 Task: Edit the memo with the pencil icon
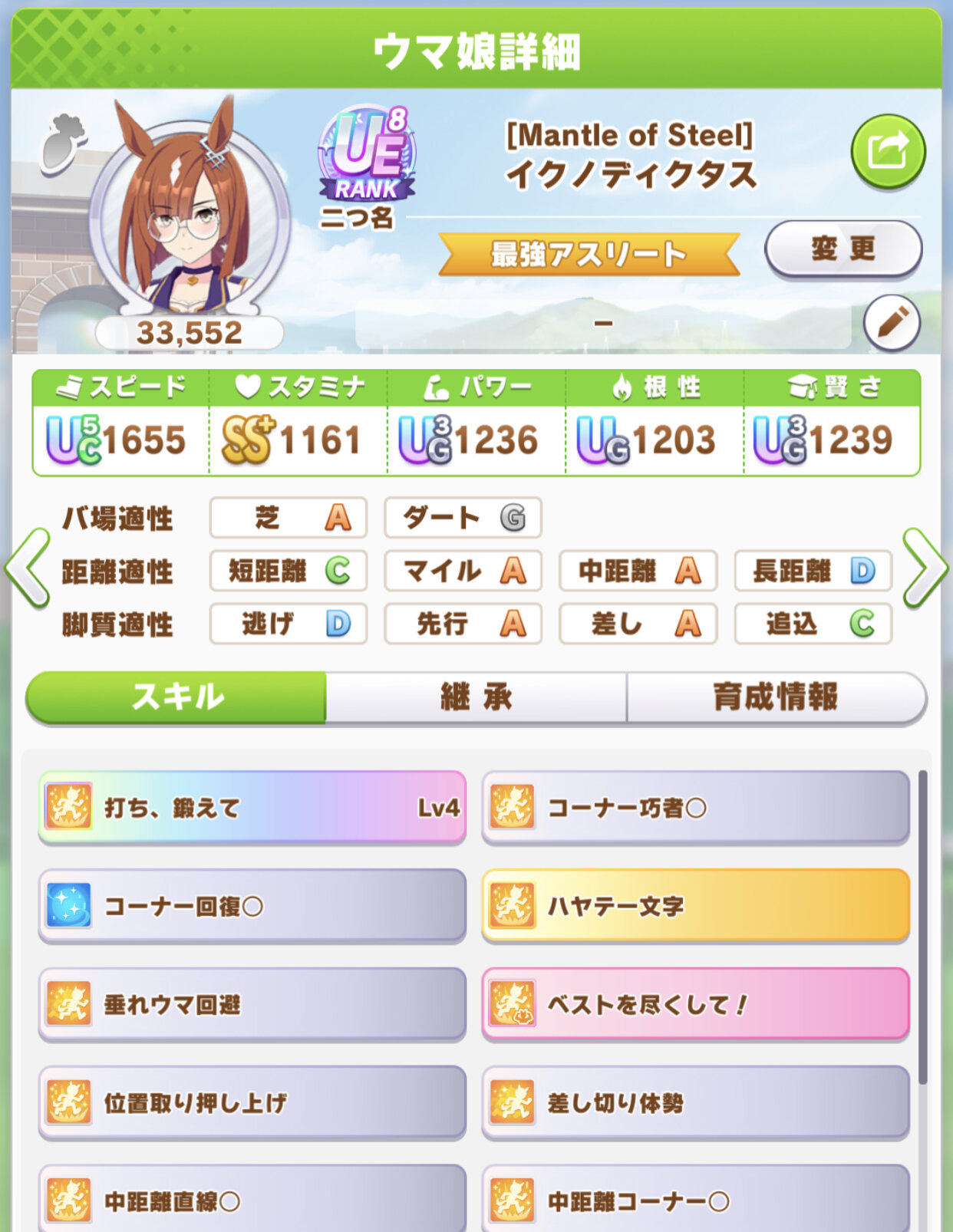coord(892,323)
